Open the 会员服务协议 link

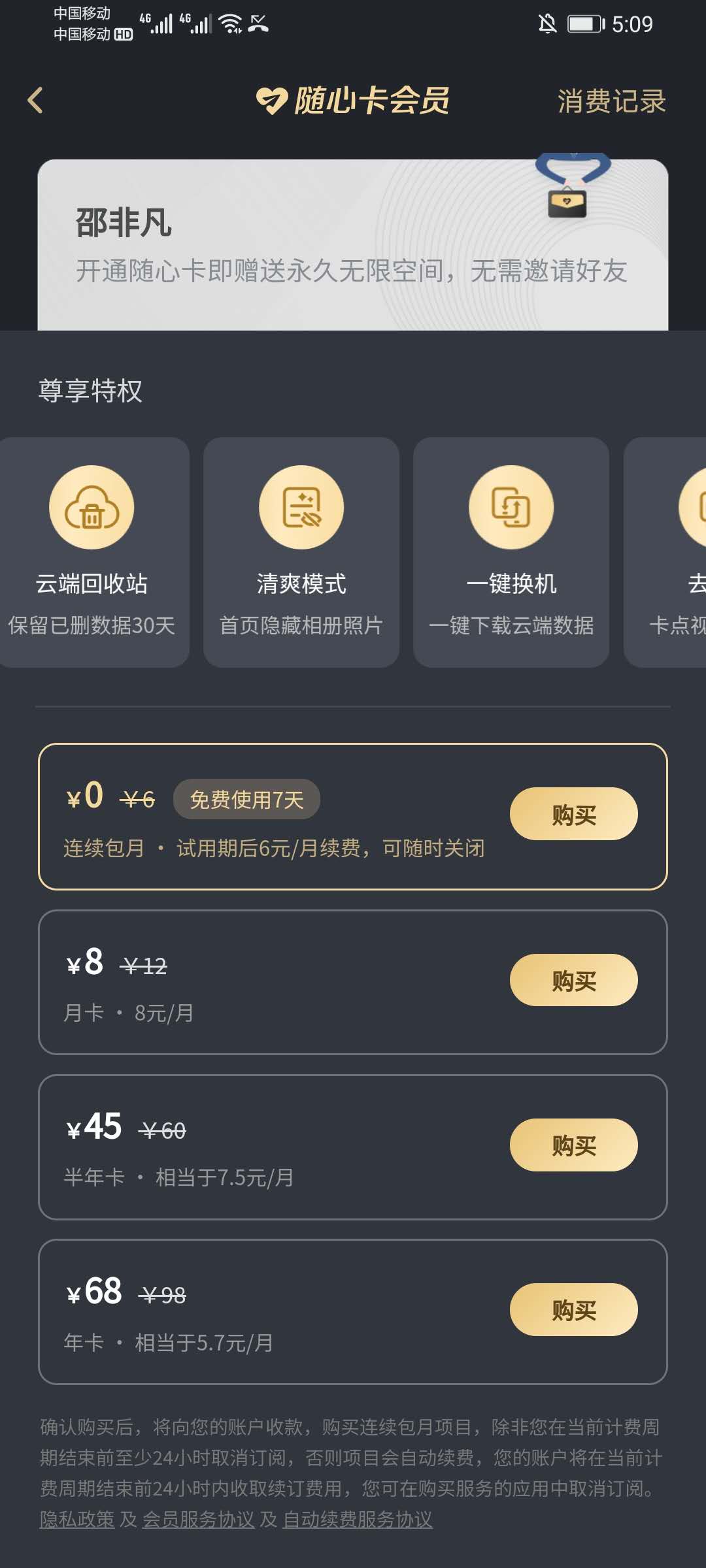(x=198, y=1520)
